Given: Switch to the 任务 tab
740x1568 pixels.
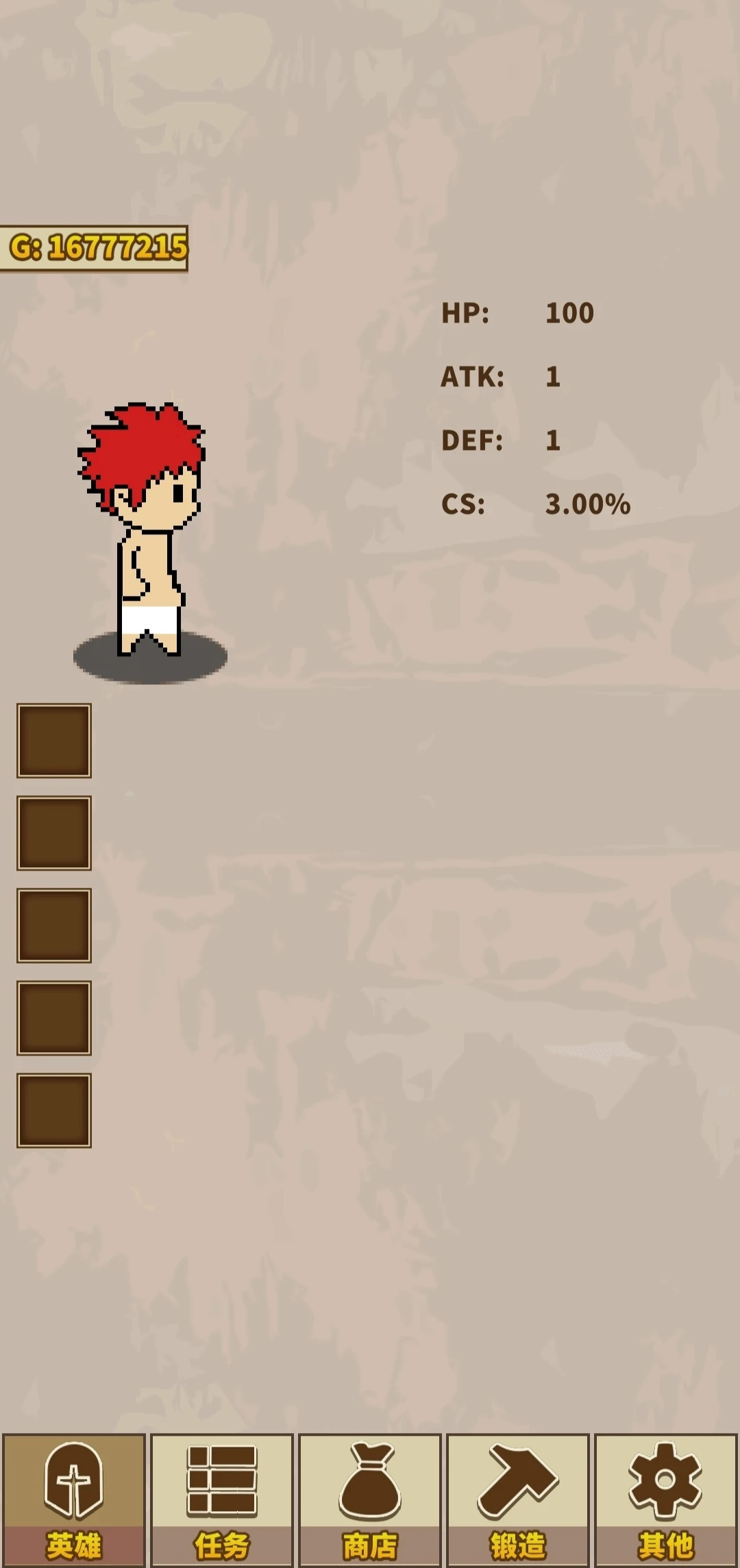Looking at the screenshot, I should pos(222,1499).
